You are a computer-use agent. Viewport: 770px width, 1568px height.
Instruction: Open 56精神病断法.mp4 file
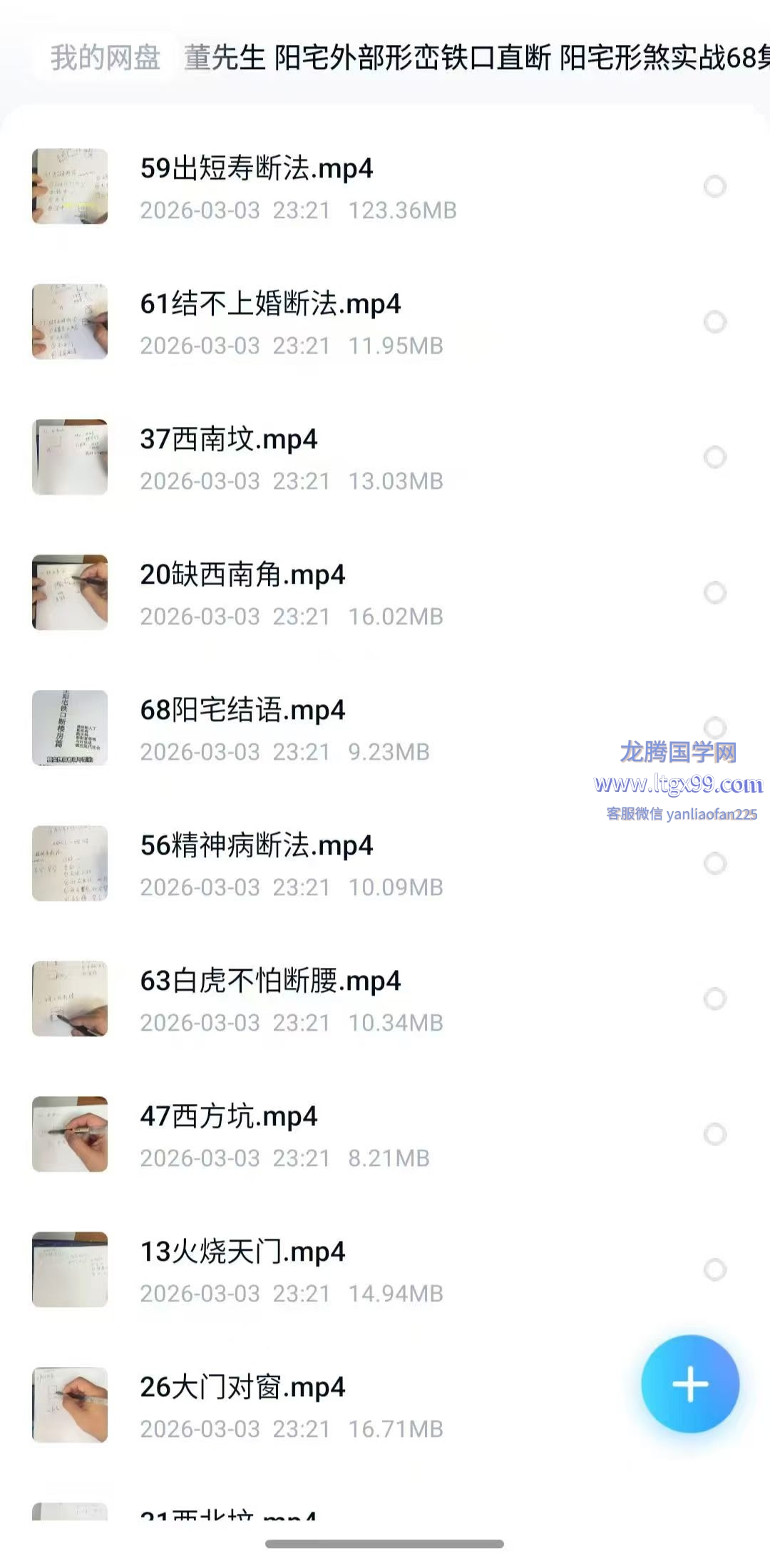[x=257, y=846]
